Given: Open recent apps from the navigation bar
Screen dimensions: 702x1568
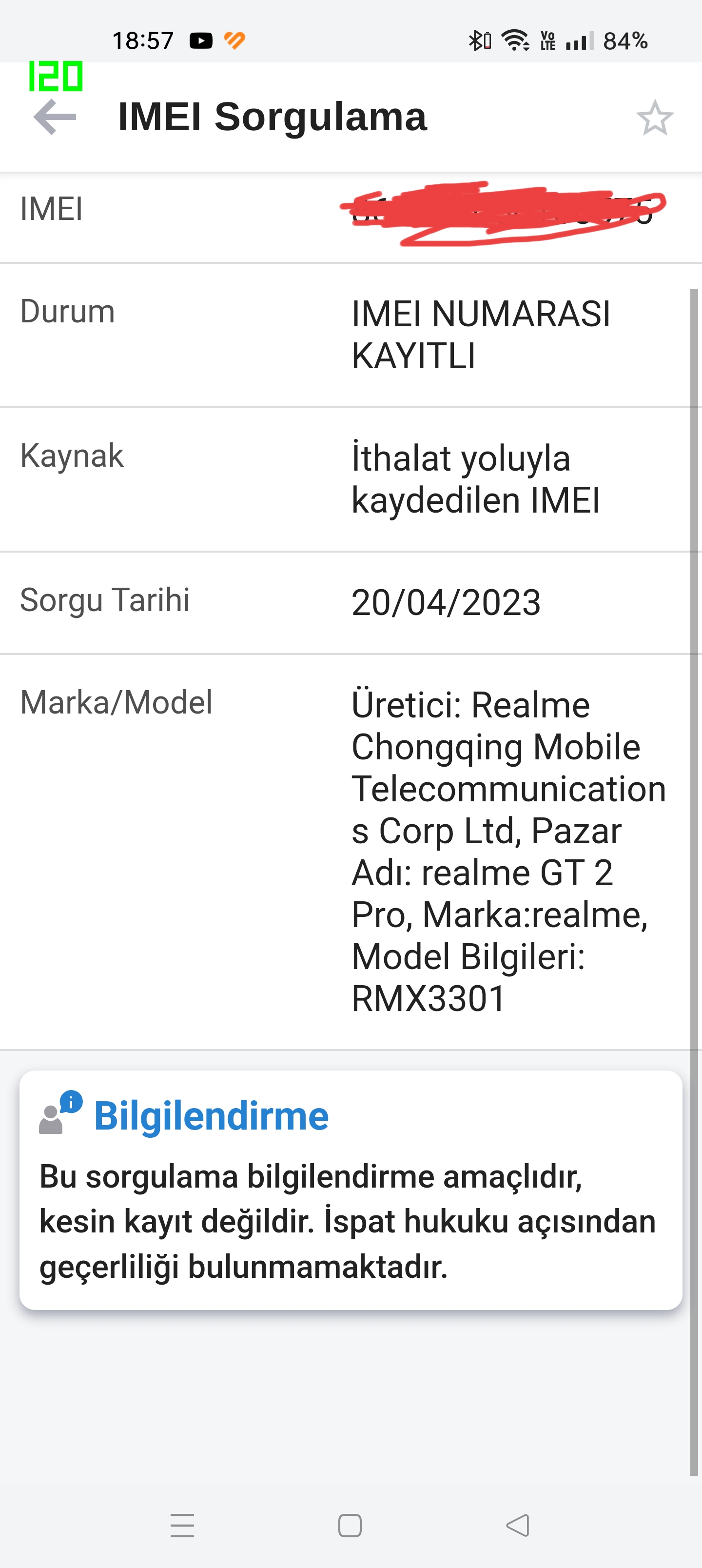Looking at the screenshot, I should point(182,1526).
